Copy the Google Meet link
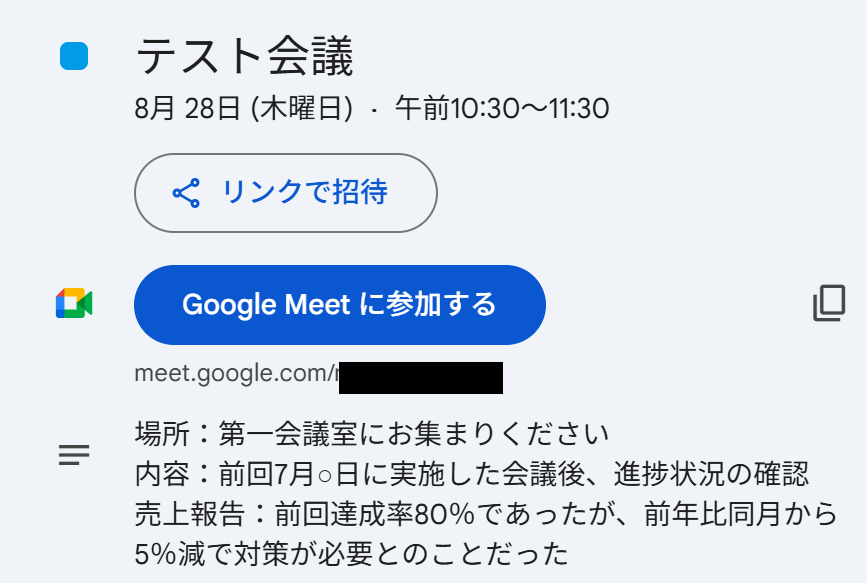The image size is (867, 583). pos(829,304)
